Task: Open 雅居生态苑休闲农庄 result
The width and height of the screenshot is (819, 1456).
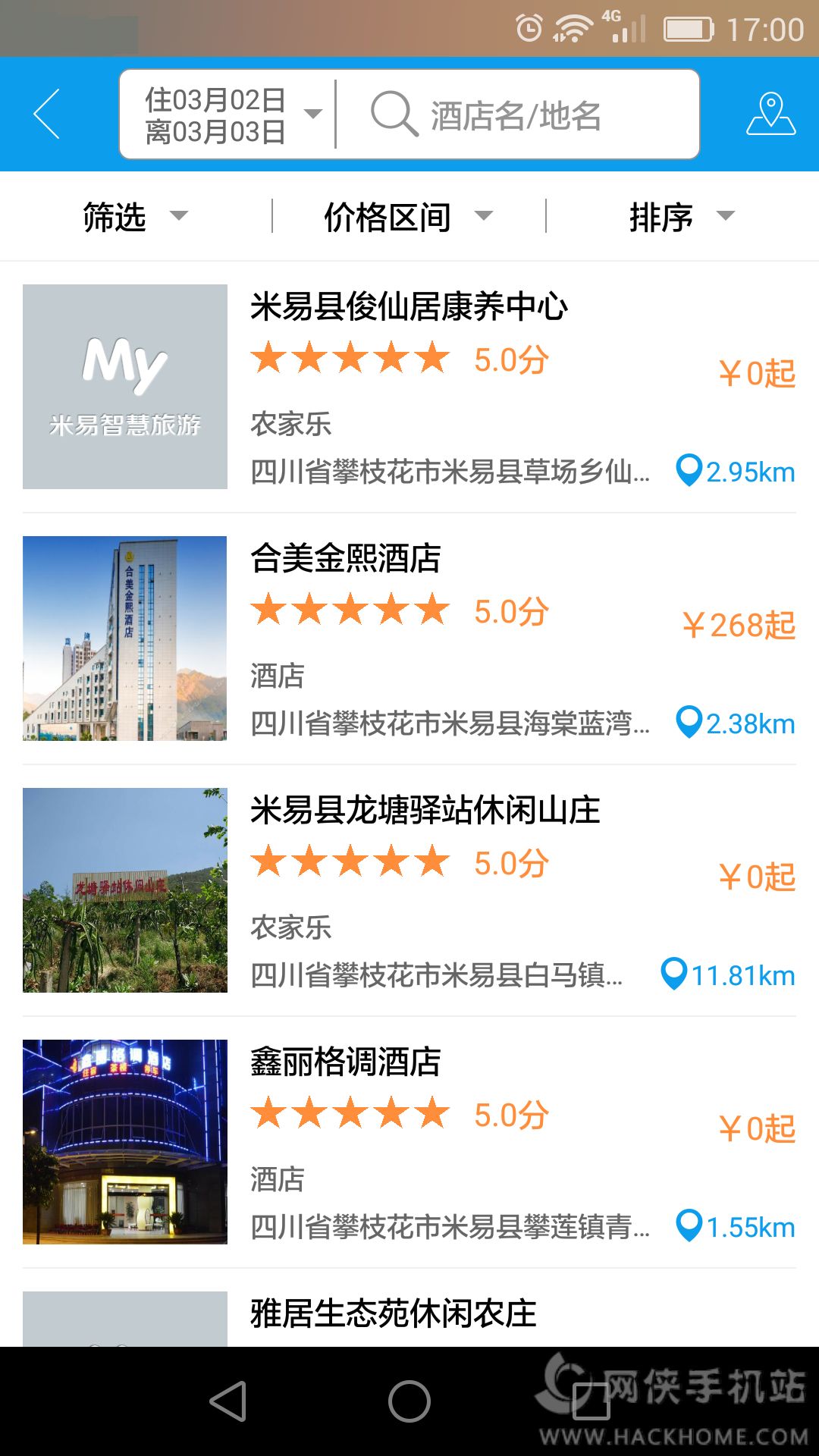Action: pos(393,1315)
